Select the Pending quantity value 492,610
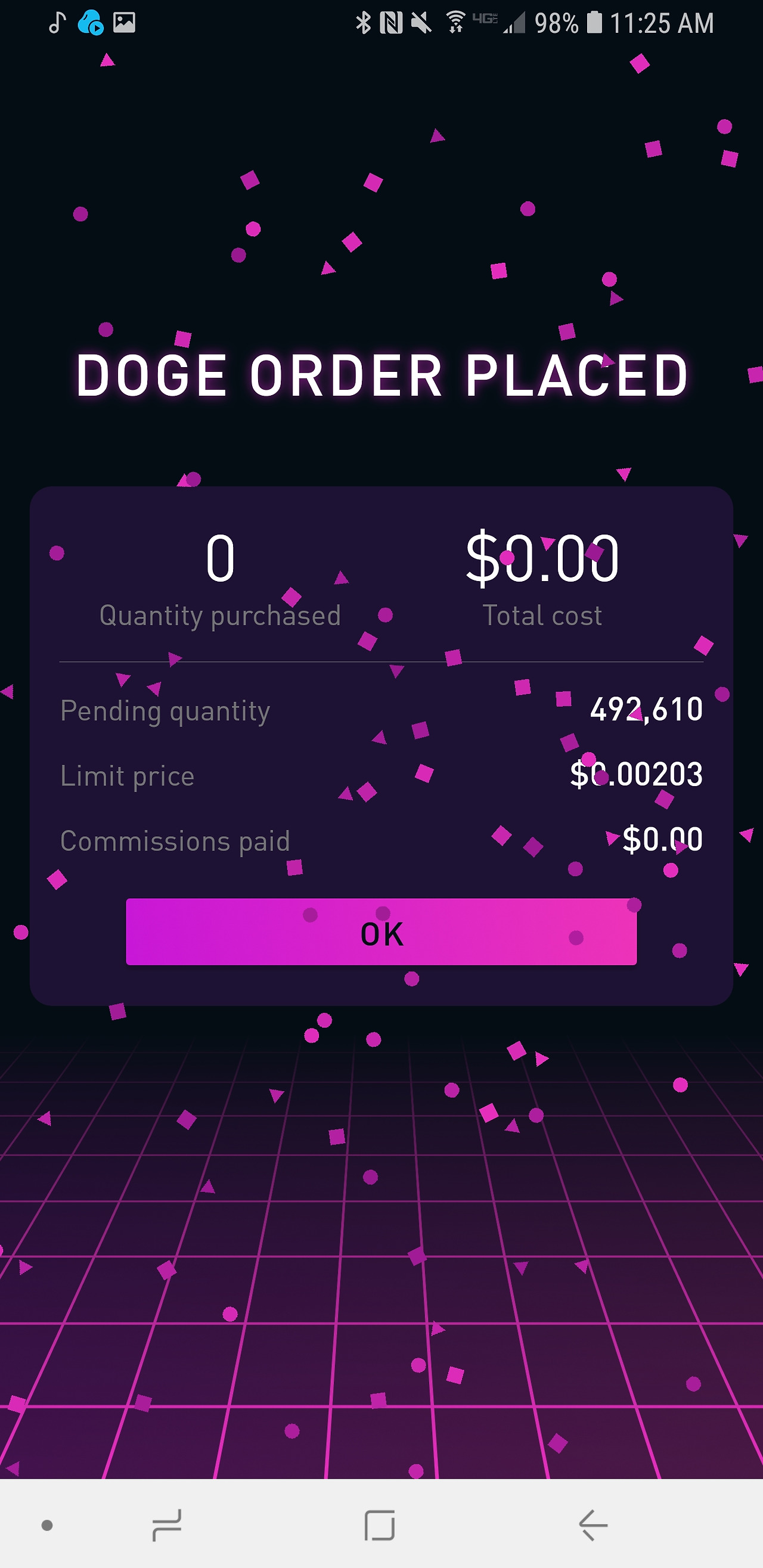The width and height of the screenshot is (763, 1568). tap(647, 709)
